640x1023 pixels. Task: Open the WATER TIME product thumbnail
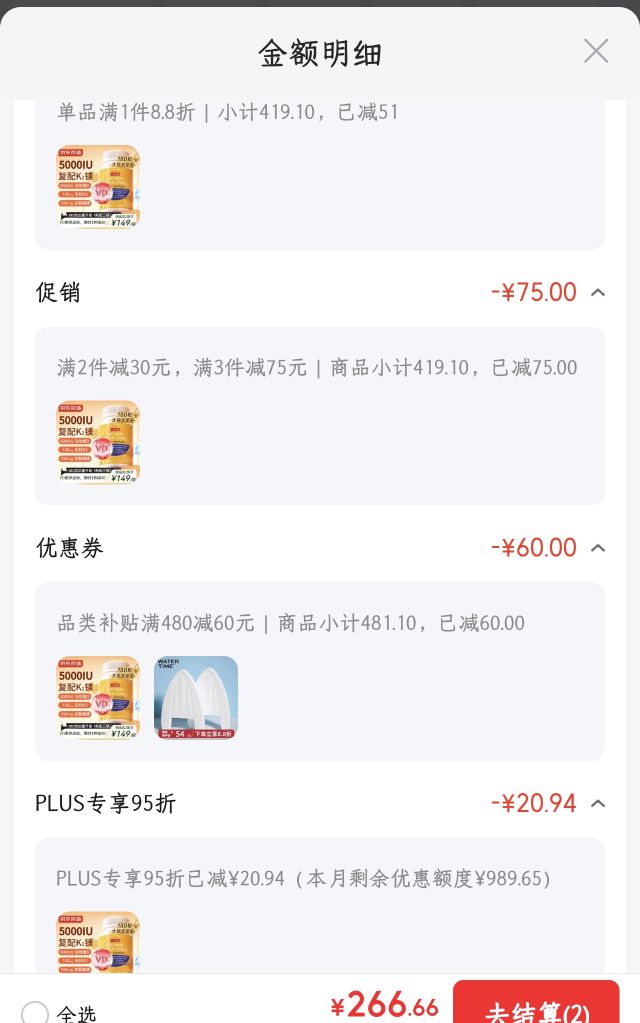(x=196, y=697)
